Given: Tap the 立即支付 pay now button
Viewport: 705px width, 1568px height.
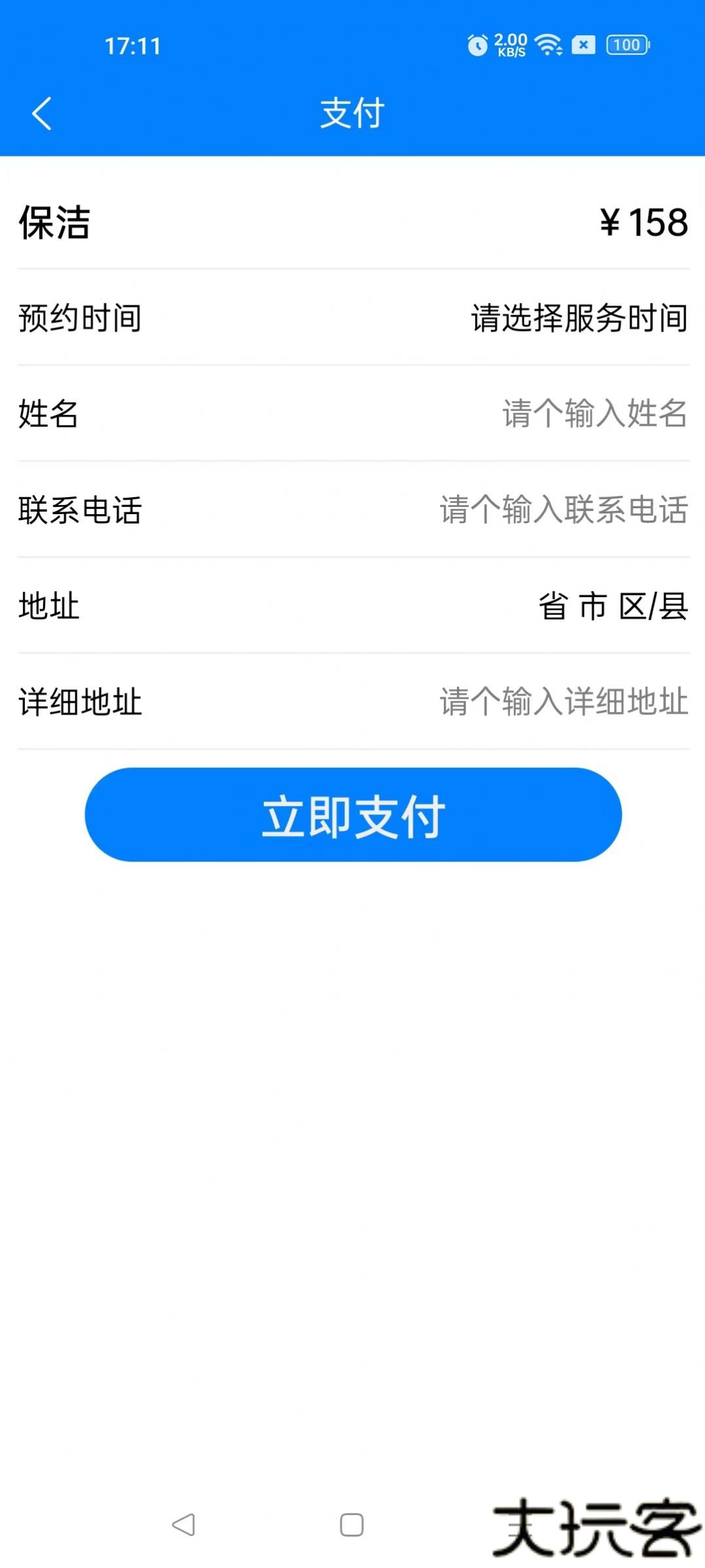Looking at the screenshot, I should tap(352, 814).
